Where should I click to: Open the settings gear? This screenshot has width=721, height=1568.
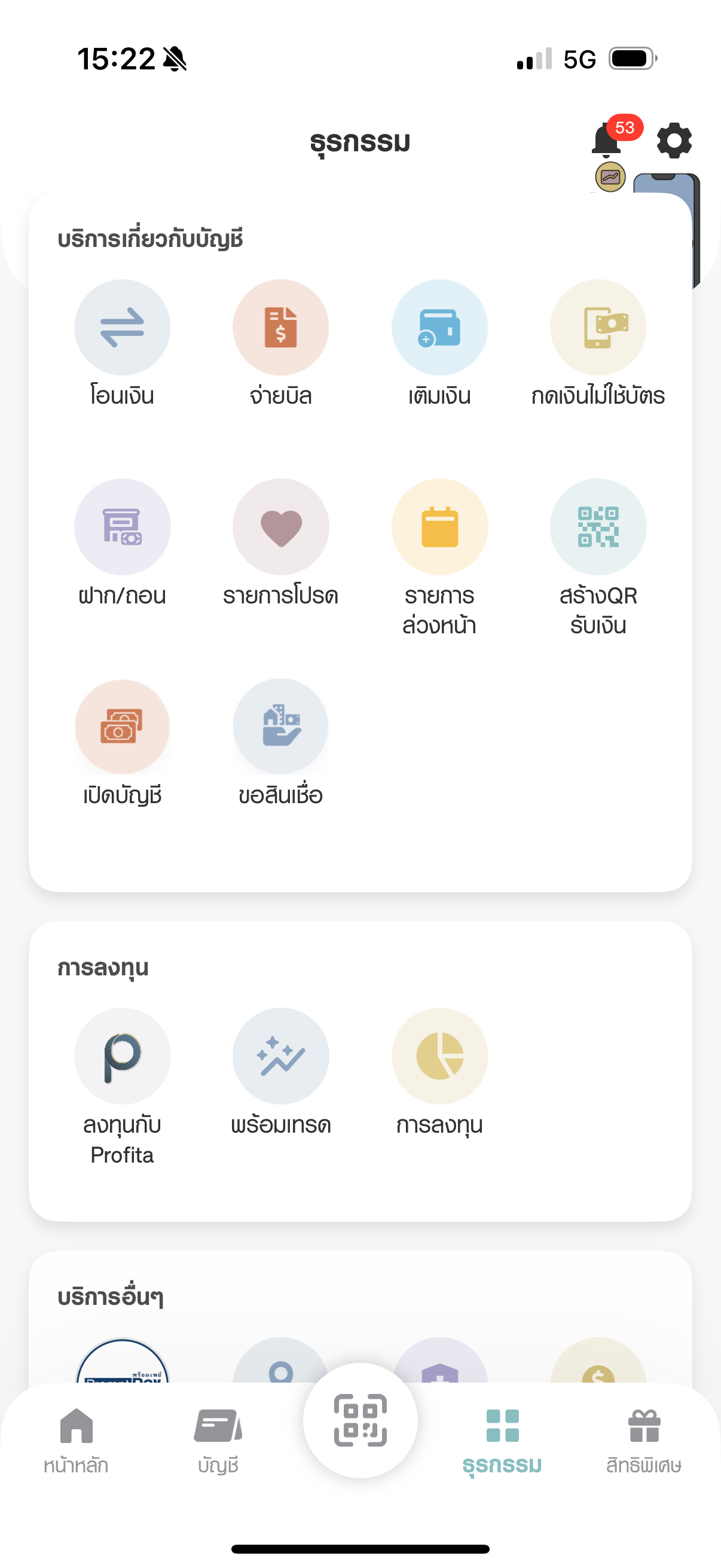pos(674,141)
